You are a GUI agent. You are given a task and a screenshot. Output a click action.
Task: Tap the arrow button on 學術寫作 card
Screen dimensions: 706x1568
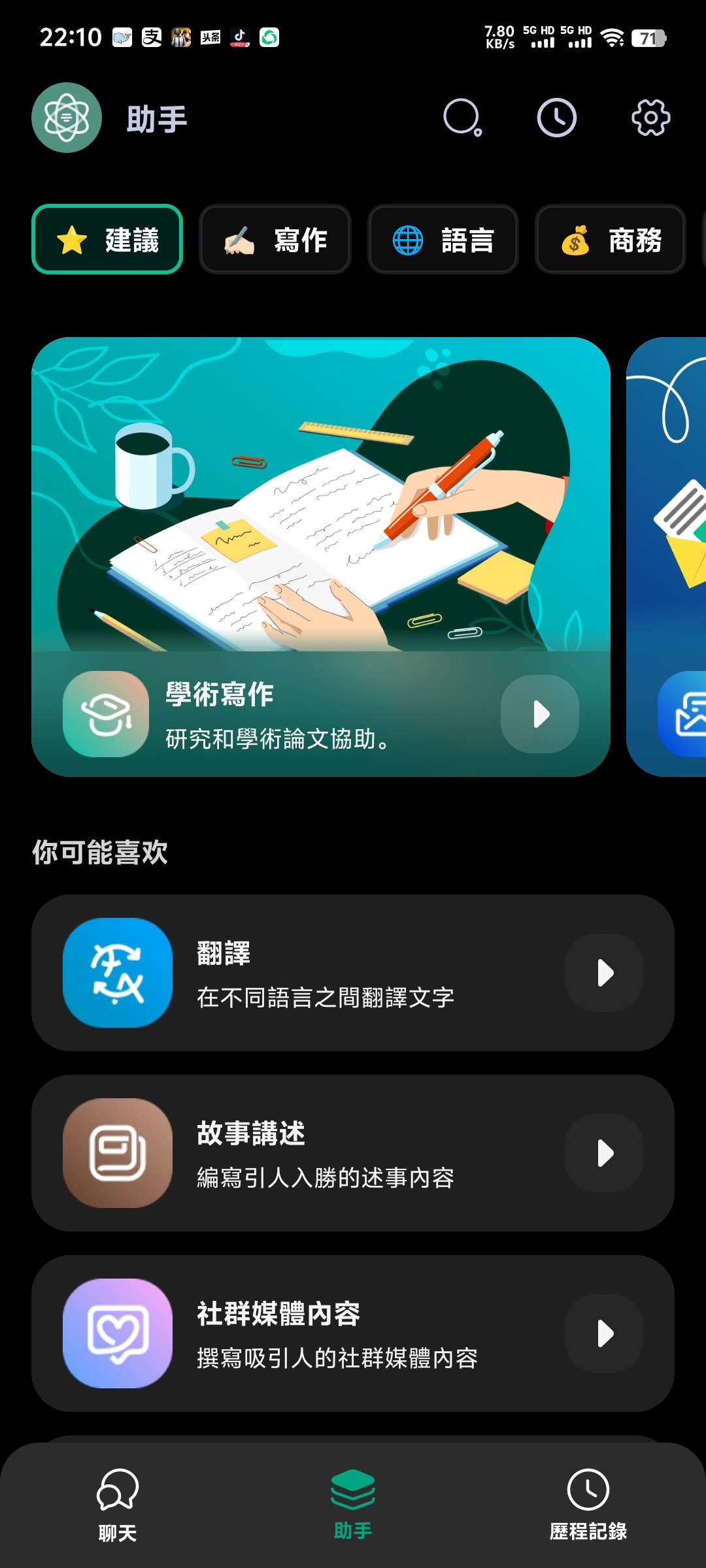click(540, 714)
